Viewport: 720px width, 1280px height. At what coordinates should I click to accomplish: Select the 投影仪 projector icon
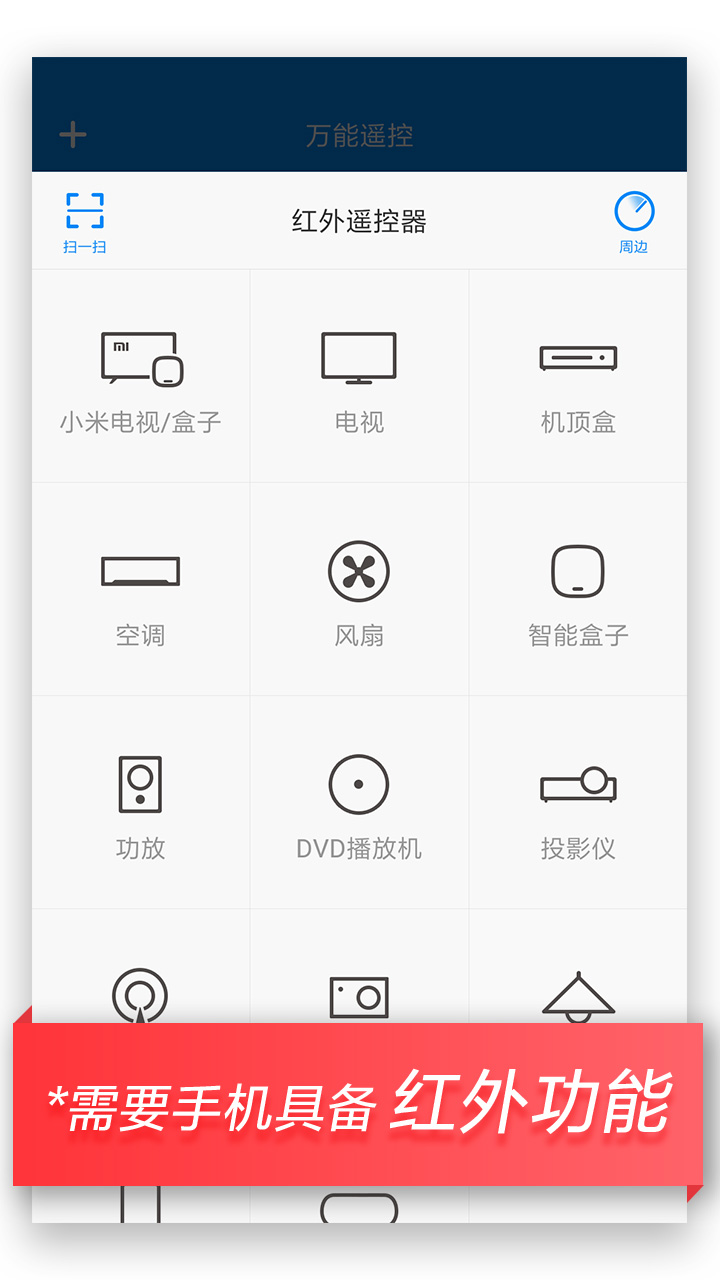[x=578, y=800]
